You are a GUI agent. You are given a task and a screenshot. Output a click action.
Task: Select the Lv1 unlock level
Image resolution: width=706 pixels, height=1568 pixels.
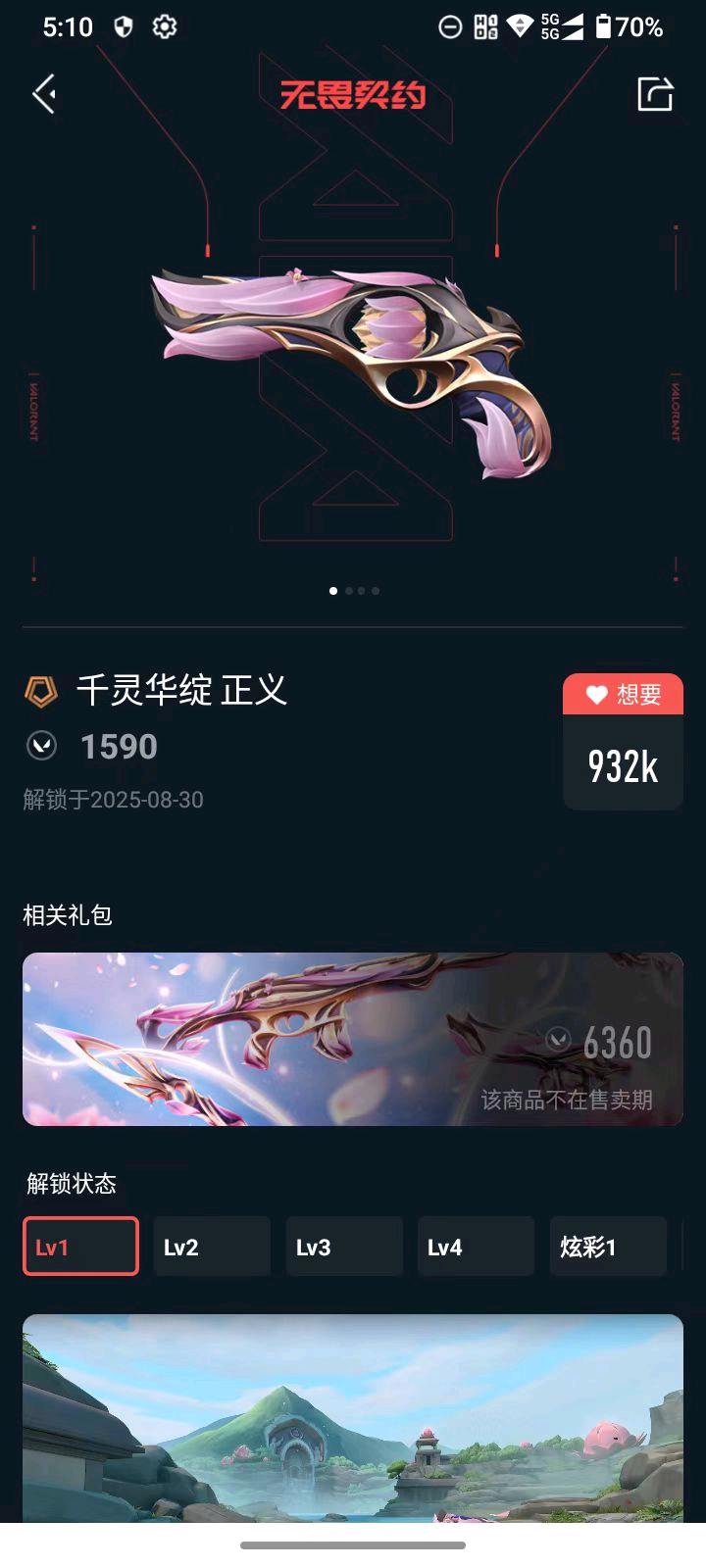[x=80, y=1247]
